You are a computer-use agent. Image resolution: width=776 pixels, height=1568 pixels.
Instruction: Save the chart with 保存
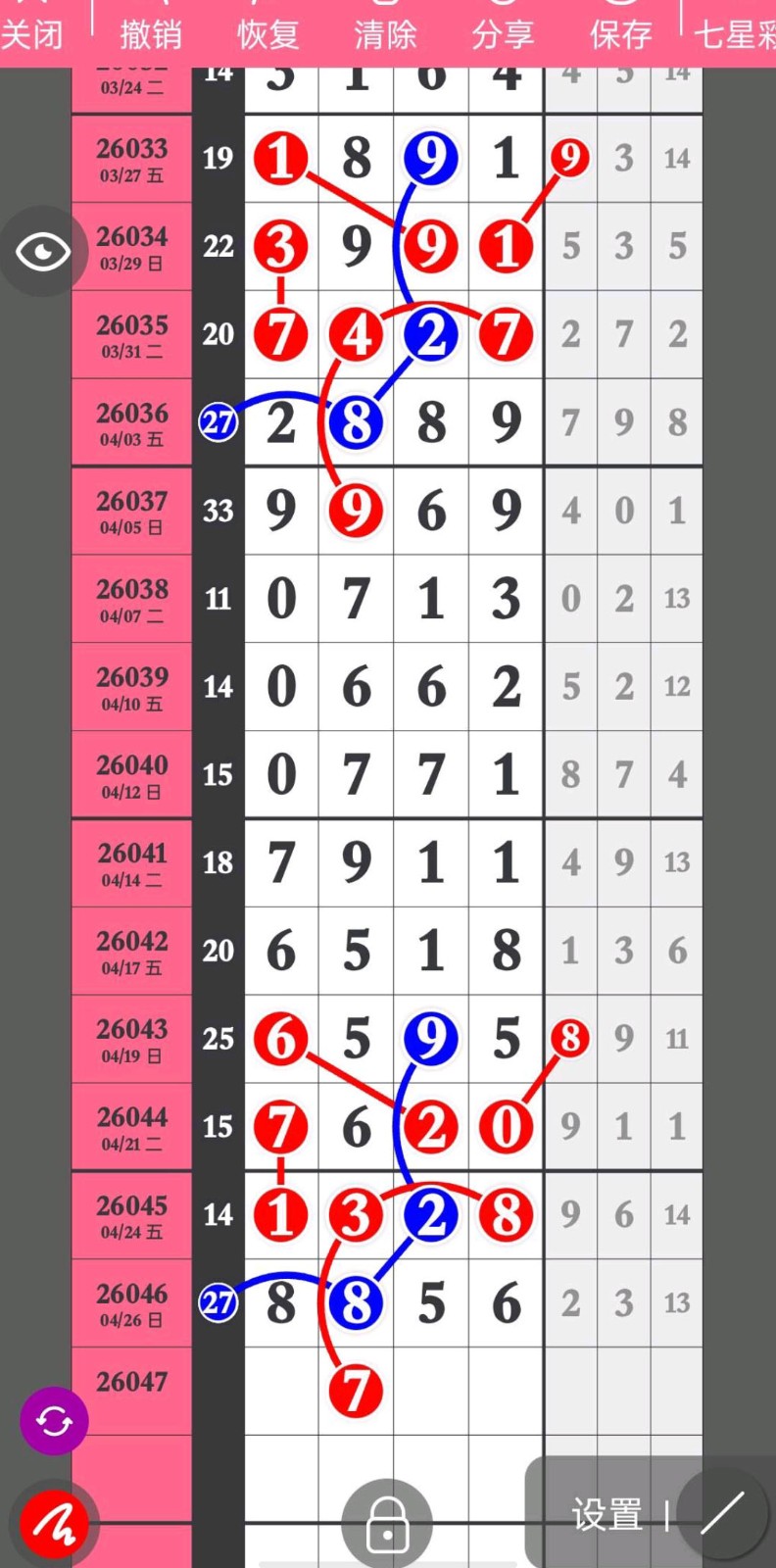point(620,34)
